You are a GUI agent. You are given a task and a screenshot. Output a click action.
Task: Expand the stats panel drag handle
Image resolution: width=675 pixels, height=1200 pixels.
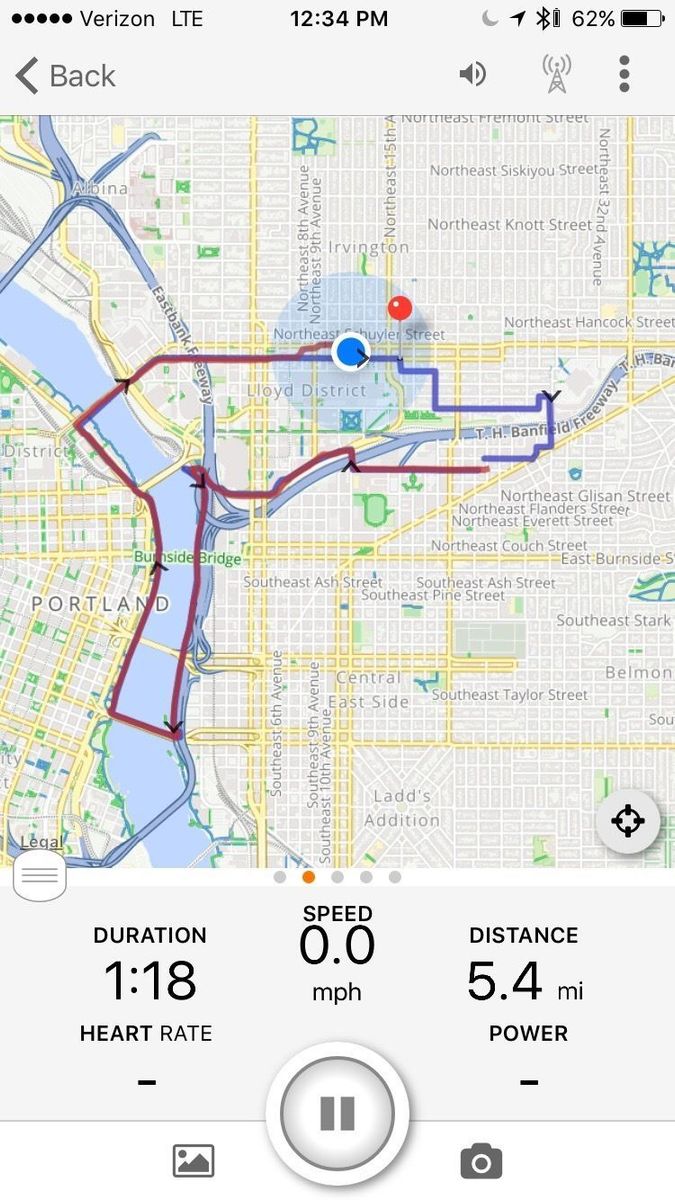[40, 877]
